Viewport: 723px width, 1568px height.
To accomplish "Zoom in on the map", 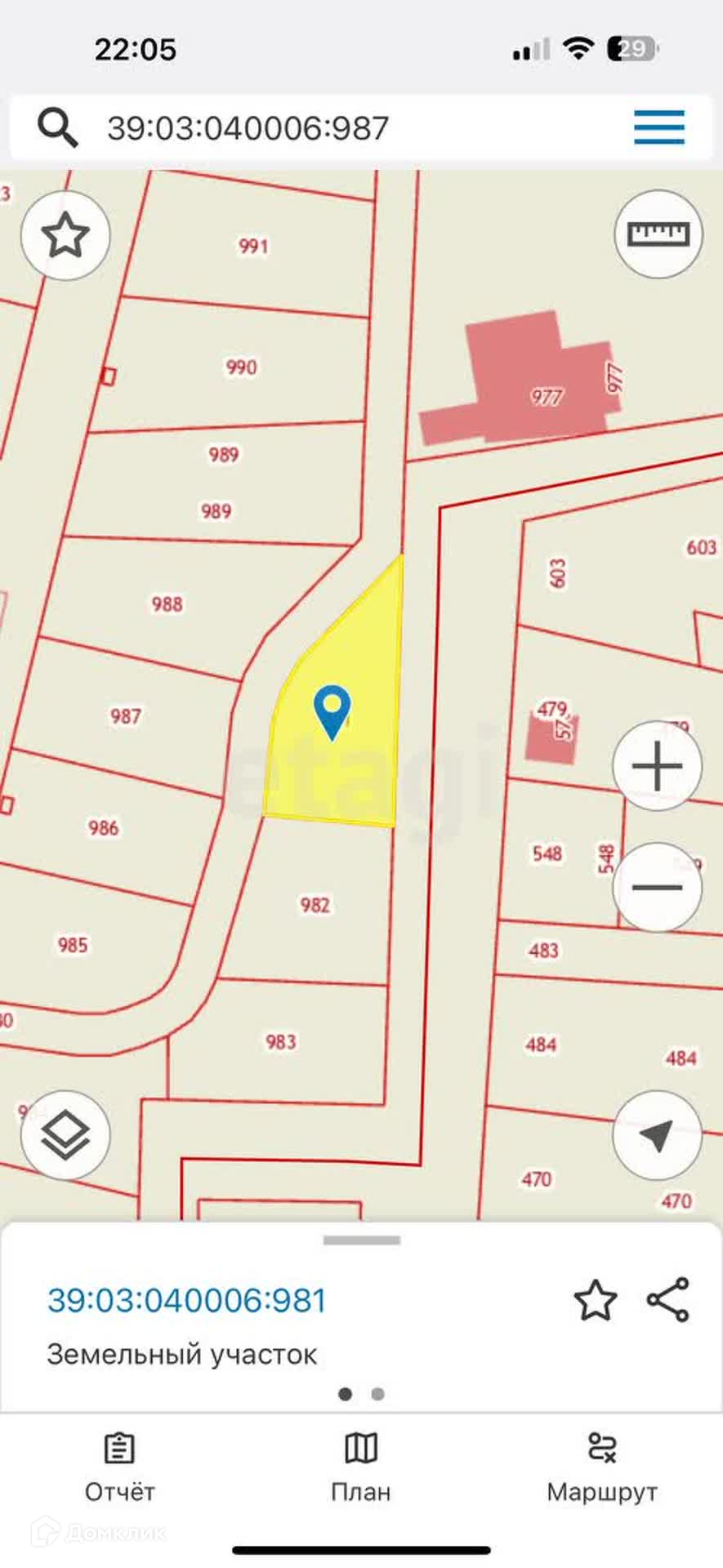I will coord(657,766).
